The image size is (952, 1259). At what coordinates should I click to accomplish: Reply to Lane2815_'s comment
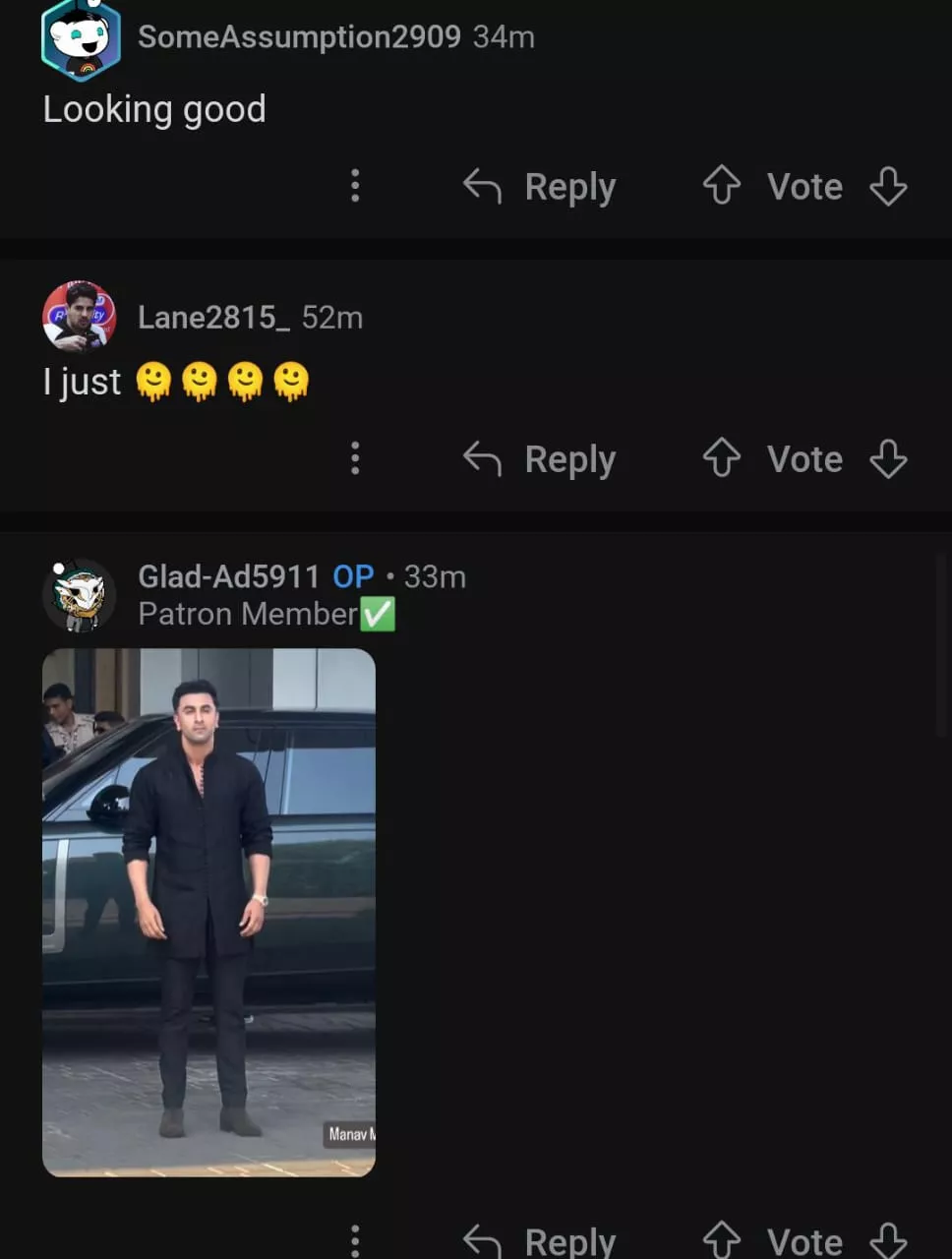[x=540, y=458]
